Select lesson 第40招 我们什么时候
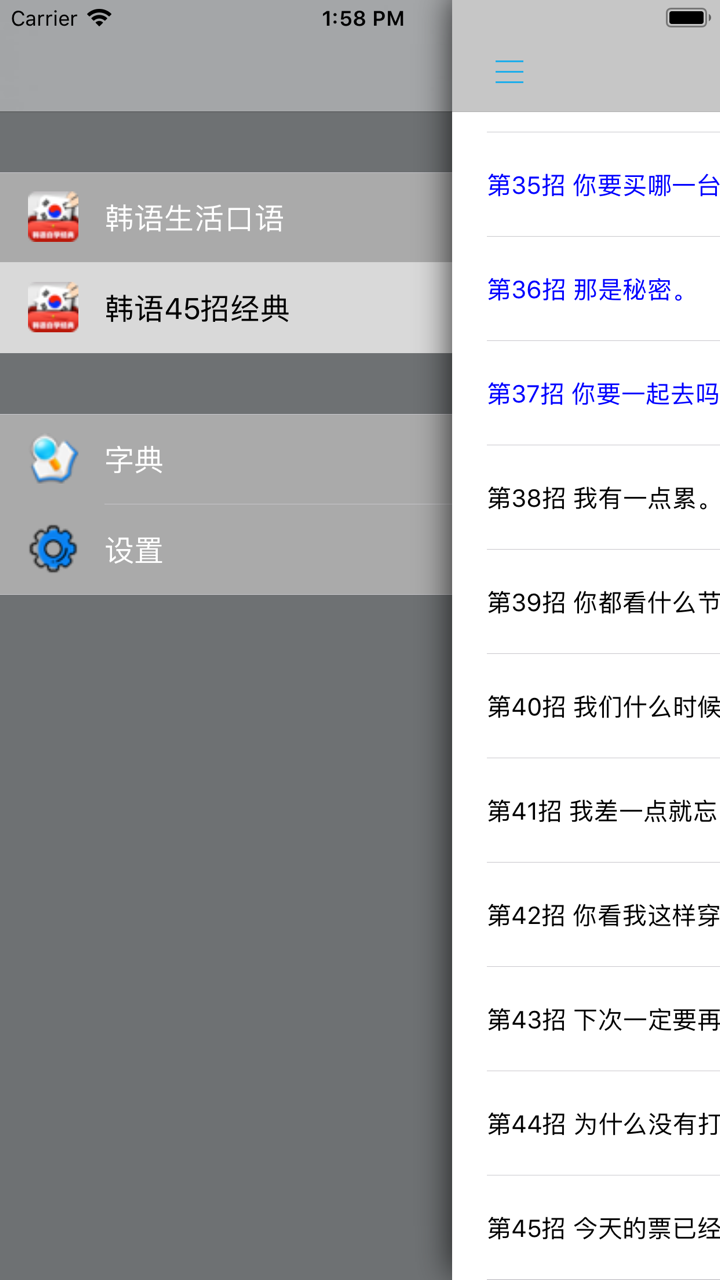The width and height of the screenshot is (720, 1280). tap(600, 705)
